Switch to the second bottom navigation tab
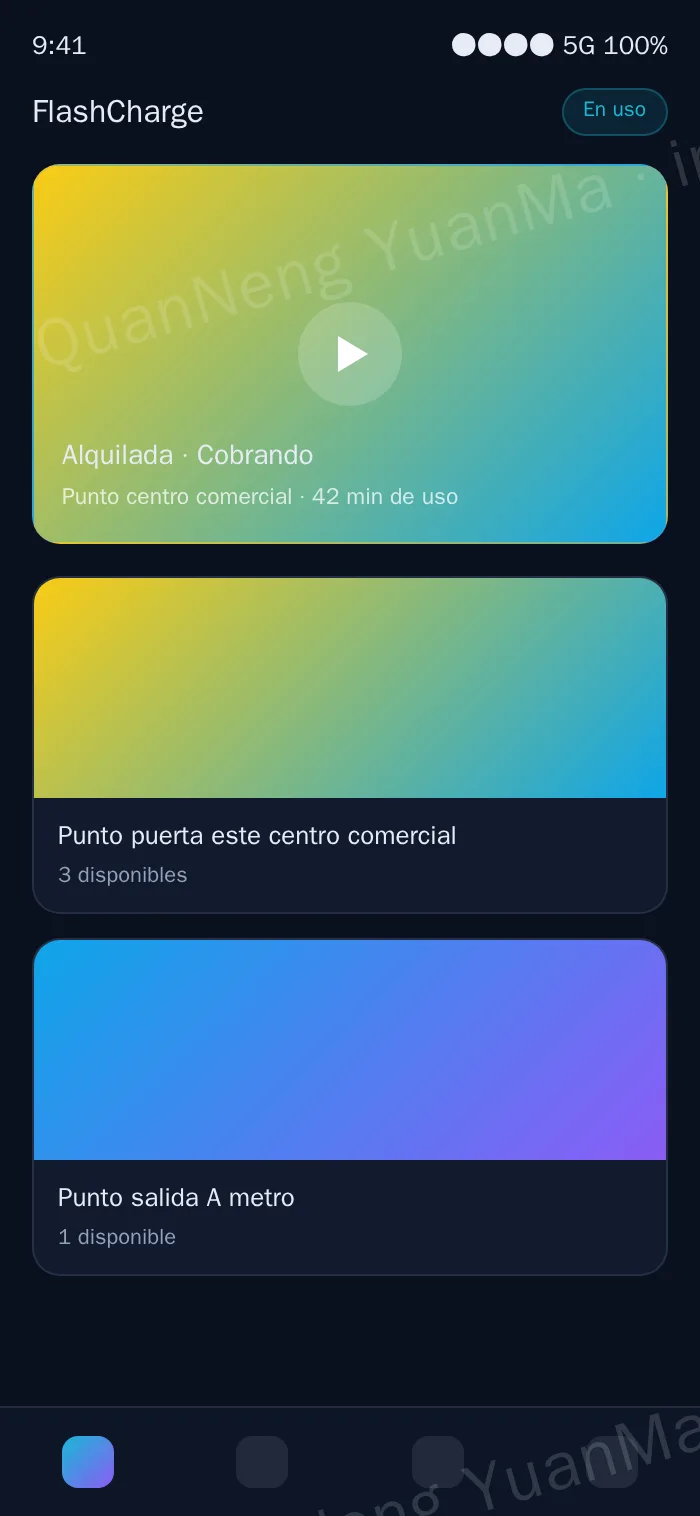 262,1462
